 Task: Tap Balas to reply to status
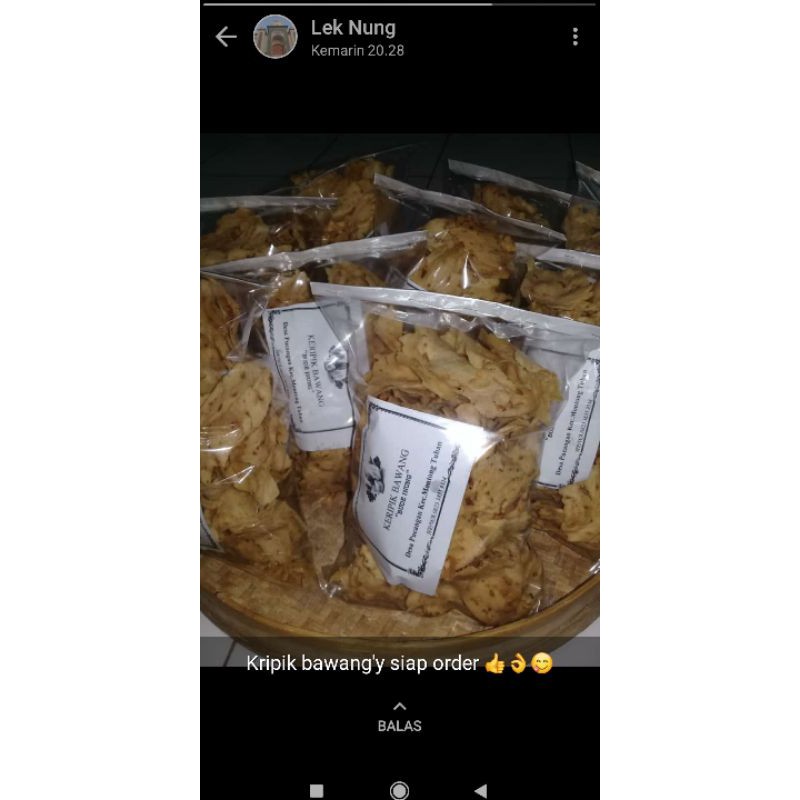(x=399, y=718)
